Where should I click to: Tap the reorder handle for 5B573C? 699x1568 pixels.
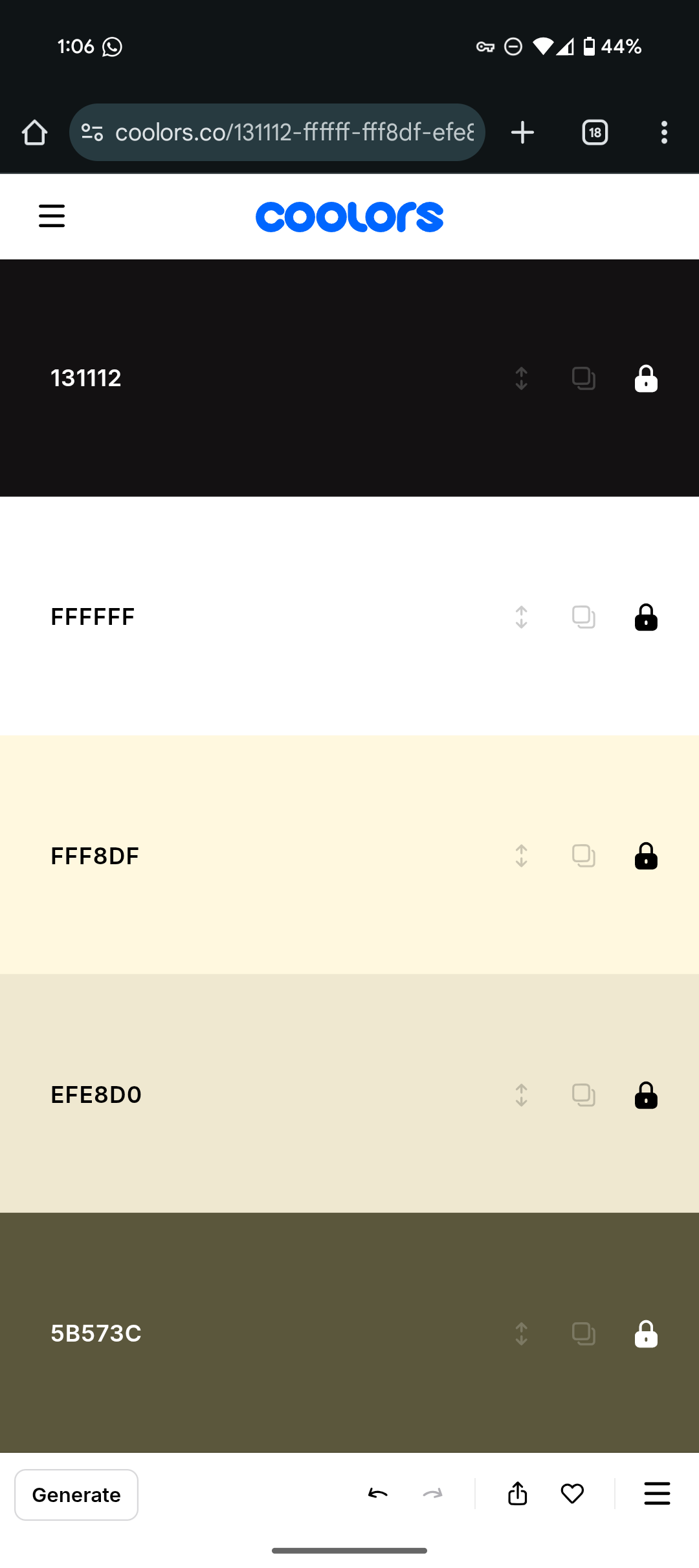point(522,1334)
